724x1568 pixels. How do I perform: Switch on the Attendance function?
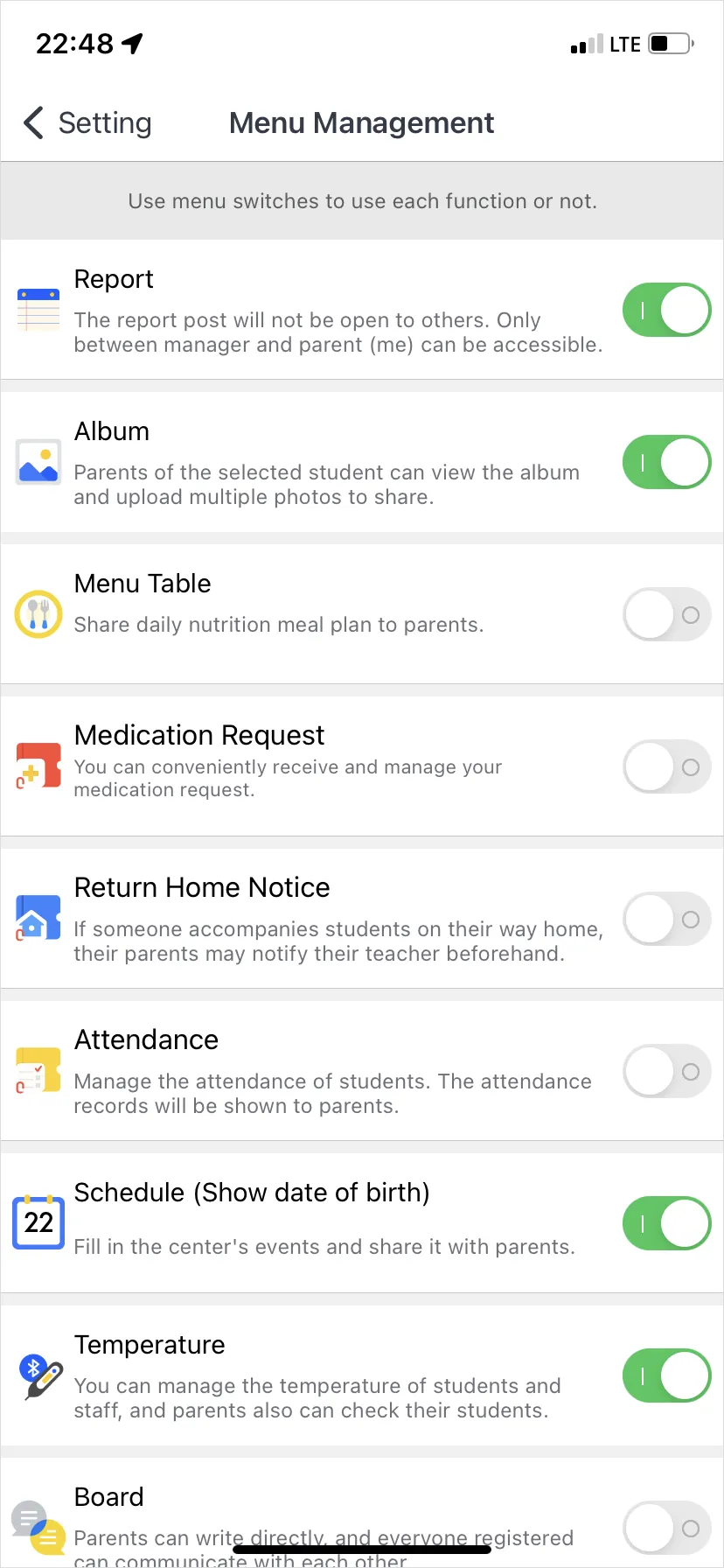click(x=666, y=1071)
